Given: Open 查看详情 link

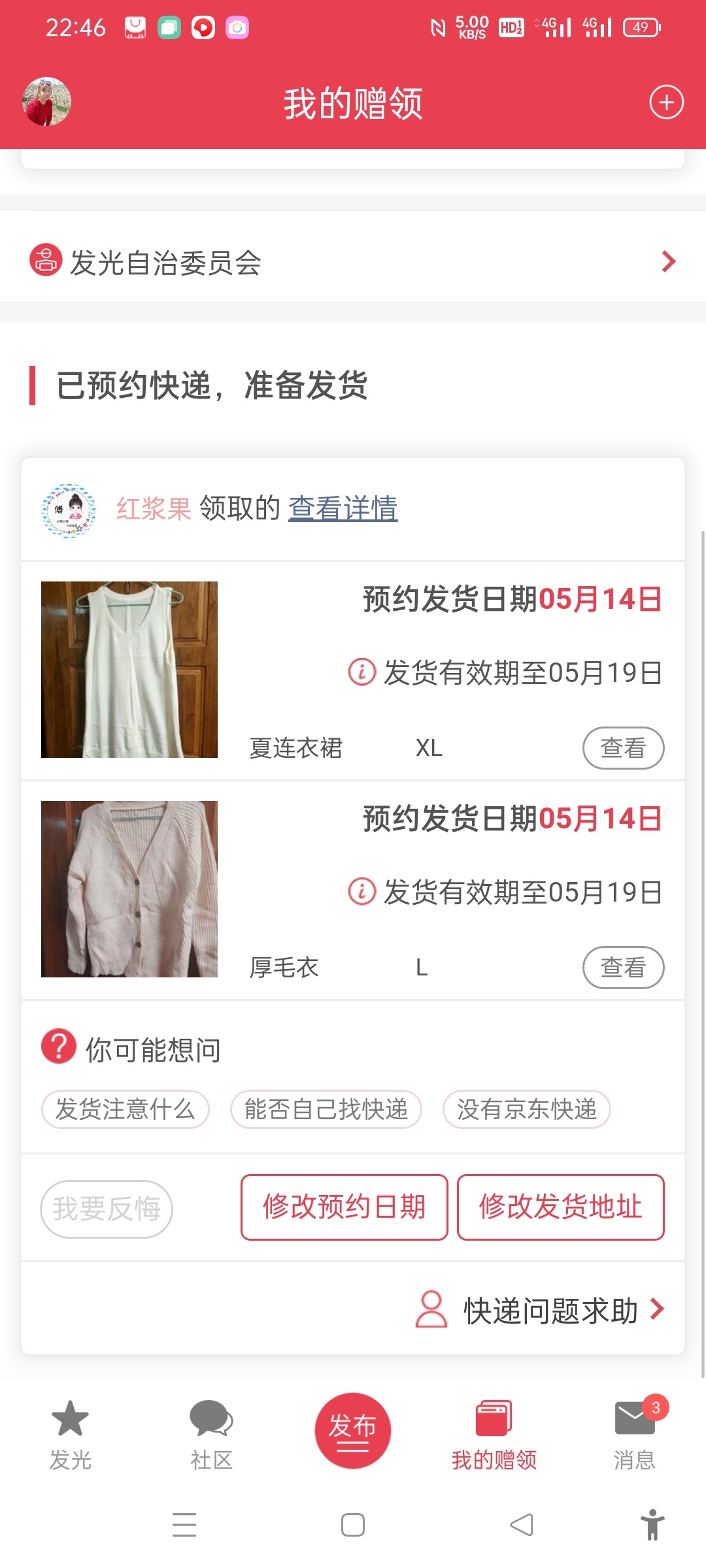Looking at the screenshot, I should (x=343, y=508).
